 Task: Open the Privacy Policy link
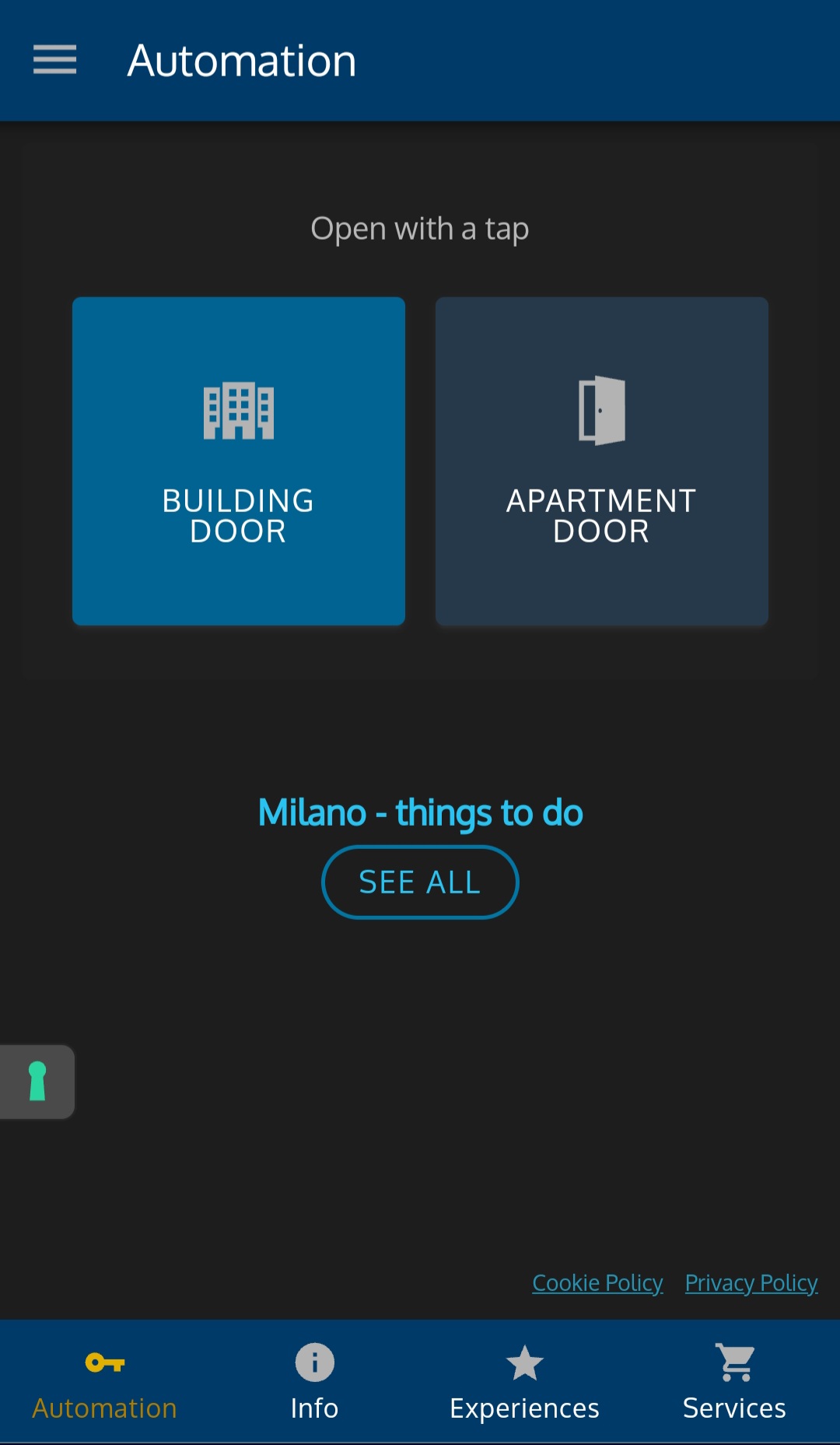tap(751, 1282)
